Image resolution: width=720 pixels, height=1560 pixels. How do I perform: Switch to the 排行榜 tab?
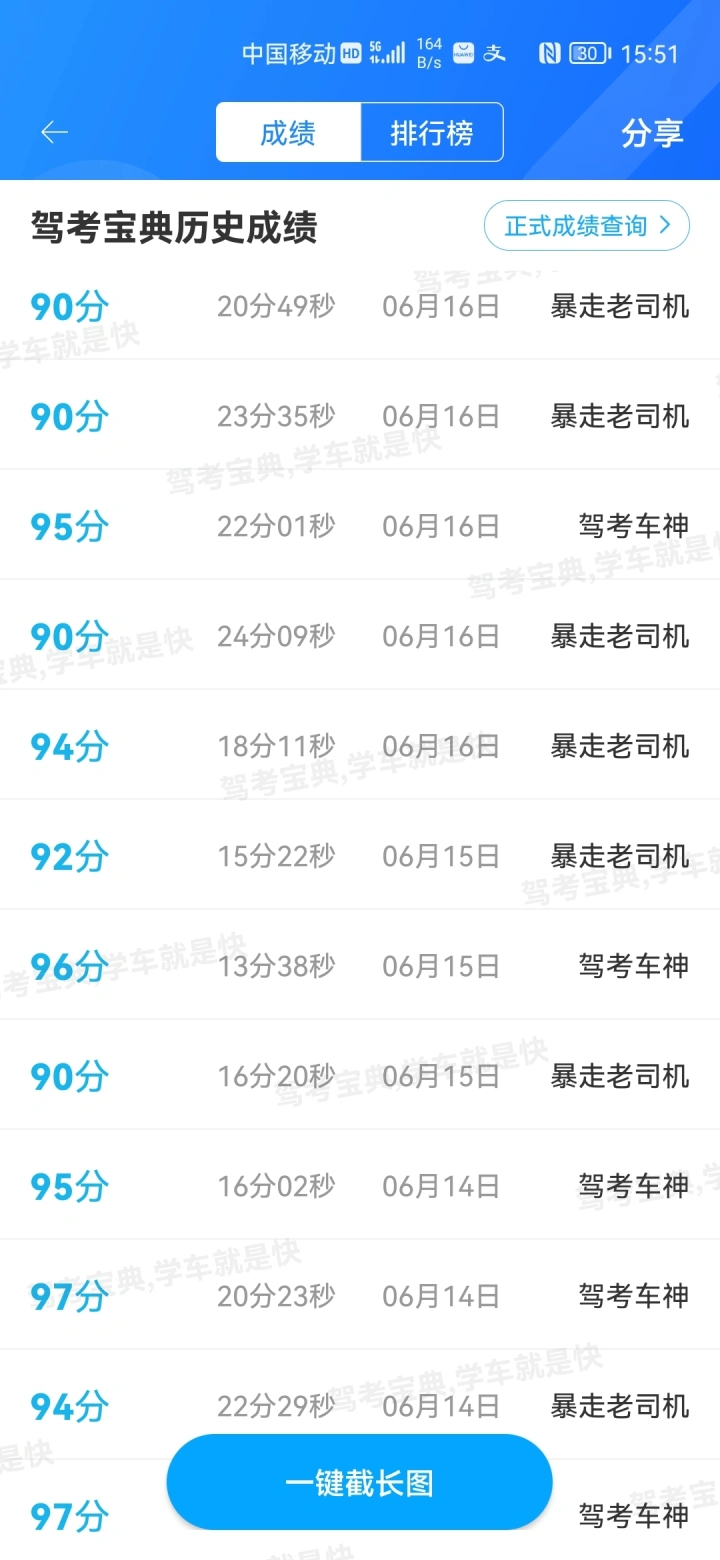[432, 132]
